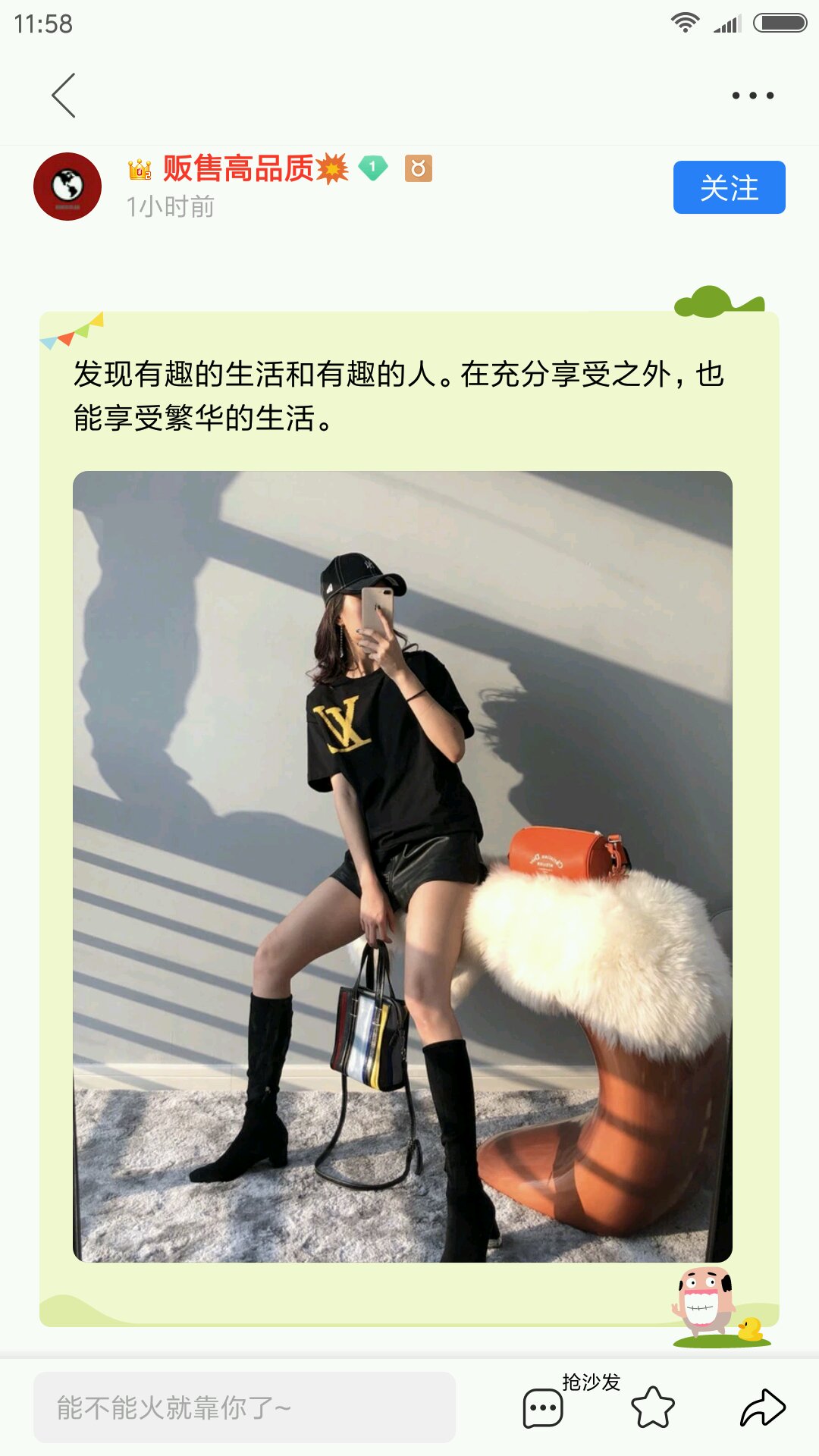View the post's photo in full screen
Image resolution: width=819 pixels, height=1456 pixels.
pyautogui.click(x=402, y=866)
